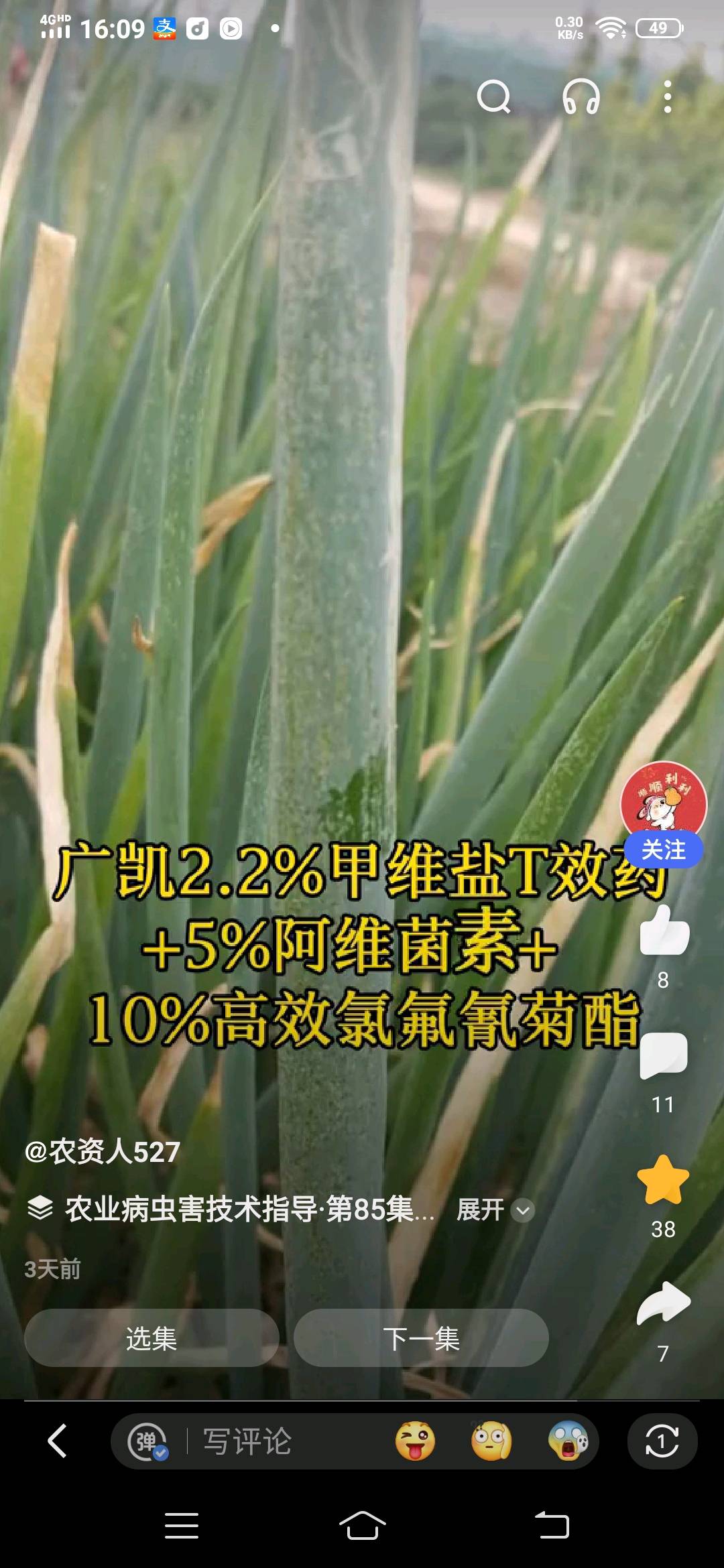Send the shocked screaming emoji
Viewport: 724px width, 1568px height.
pyautogui.click(x=568, y=1441)
